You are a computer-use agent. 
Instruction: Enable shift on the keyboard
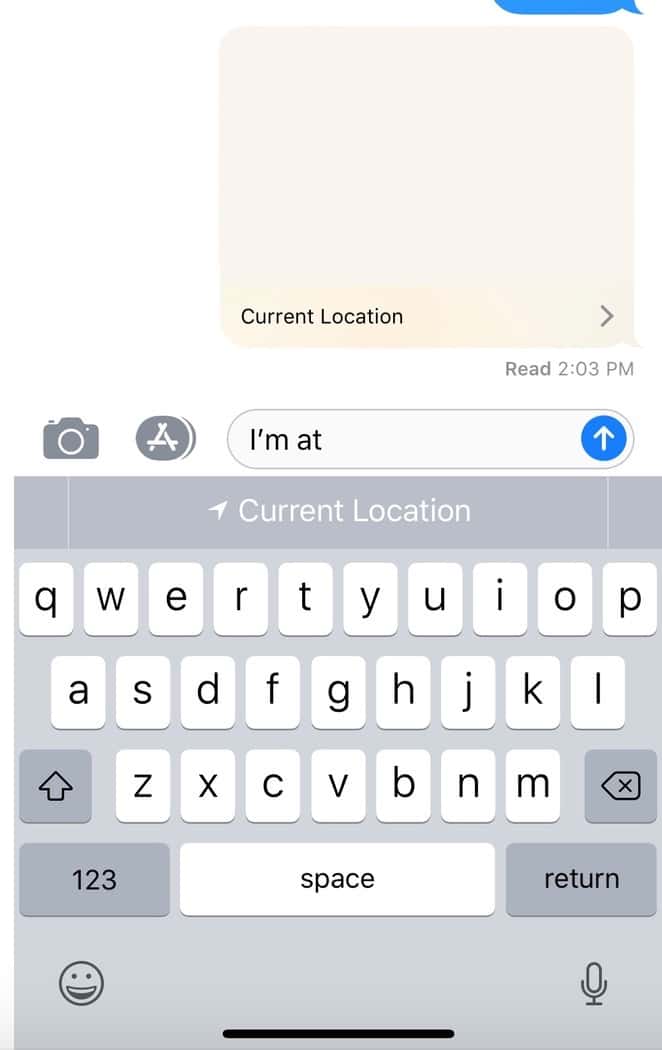56,786
